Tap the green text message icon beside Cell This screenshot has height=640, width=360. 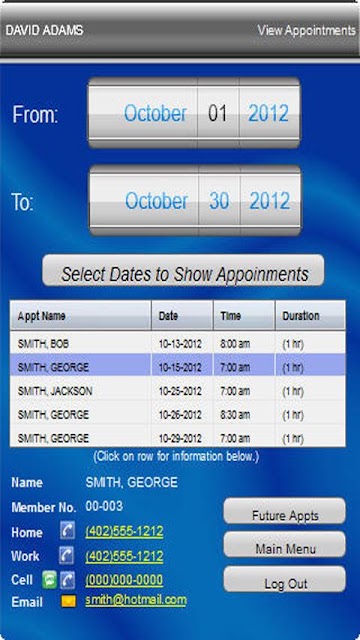point(49,580)
